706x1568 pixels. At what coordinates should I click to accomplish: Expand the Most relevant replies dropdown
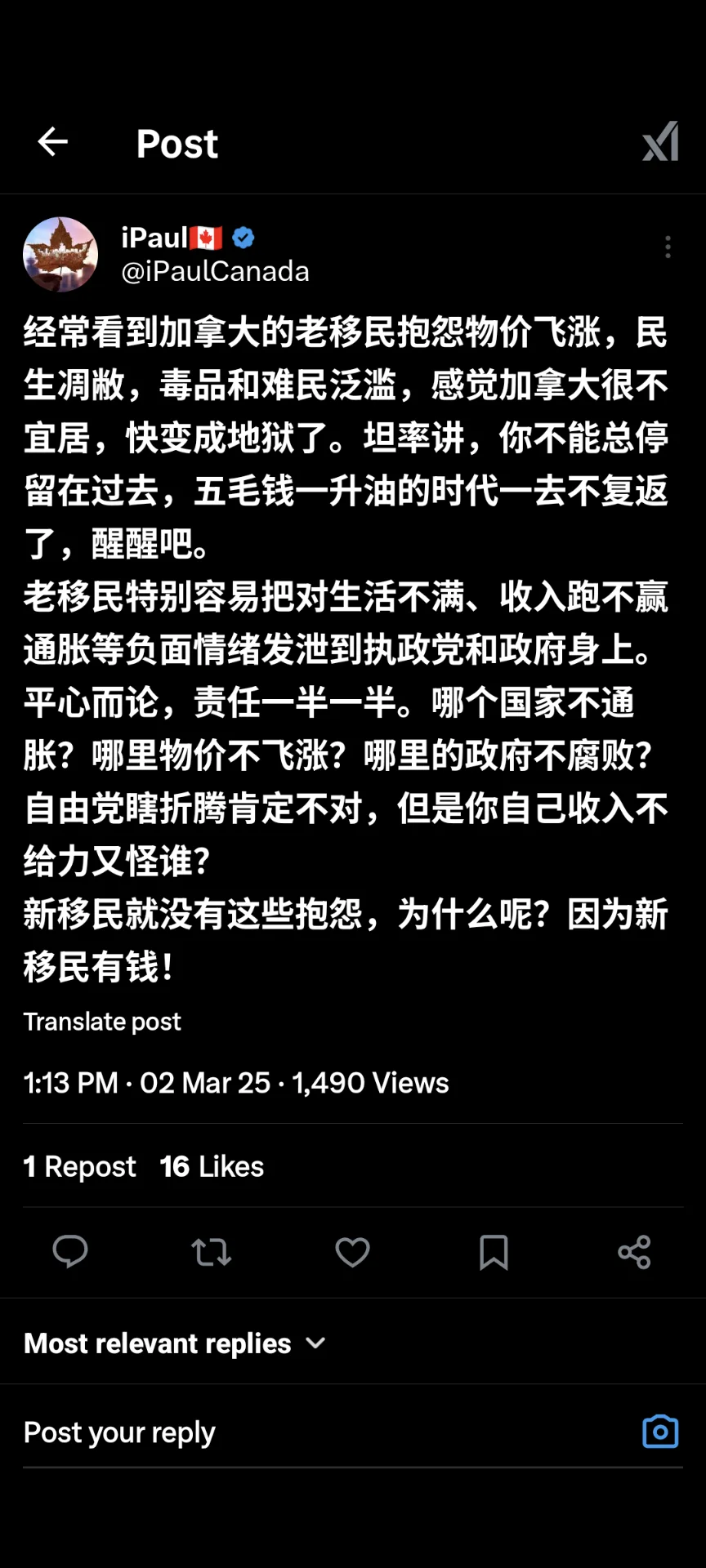[x=175, y=1343]
